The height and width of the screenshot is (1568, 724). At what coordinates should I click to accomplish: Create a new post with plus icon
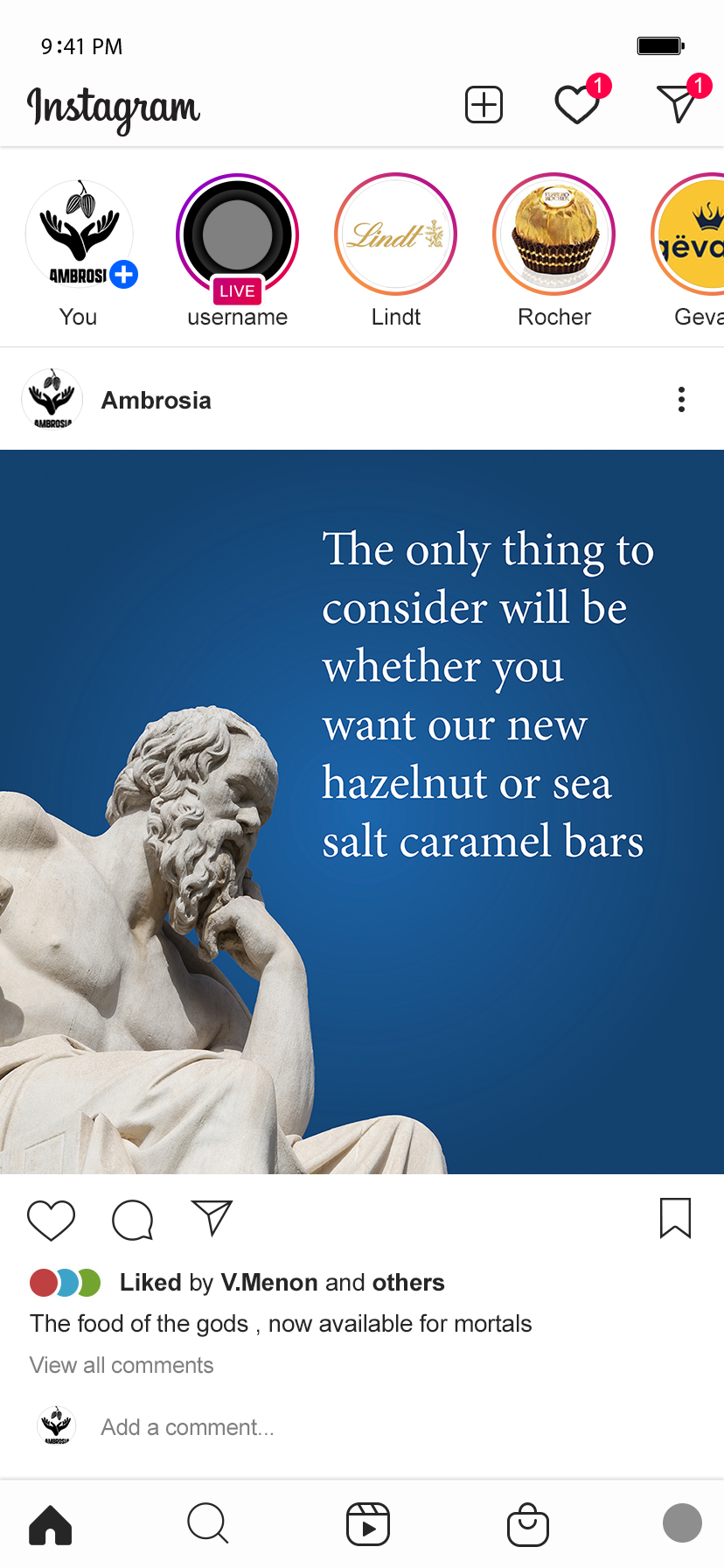coord(484,105)
